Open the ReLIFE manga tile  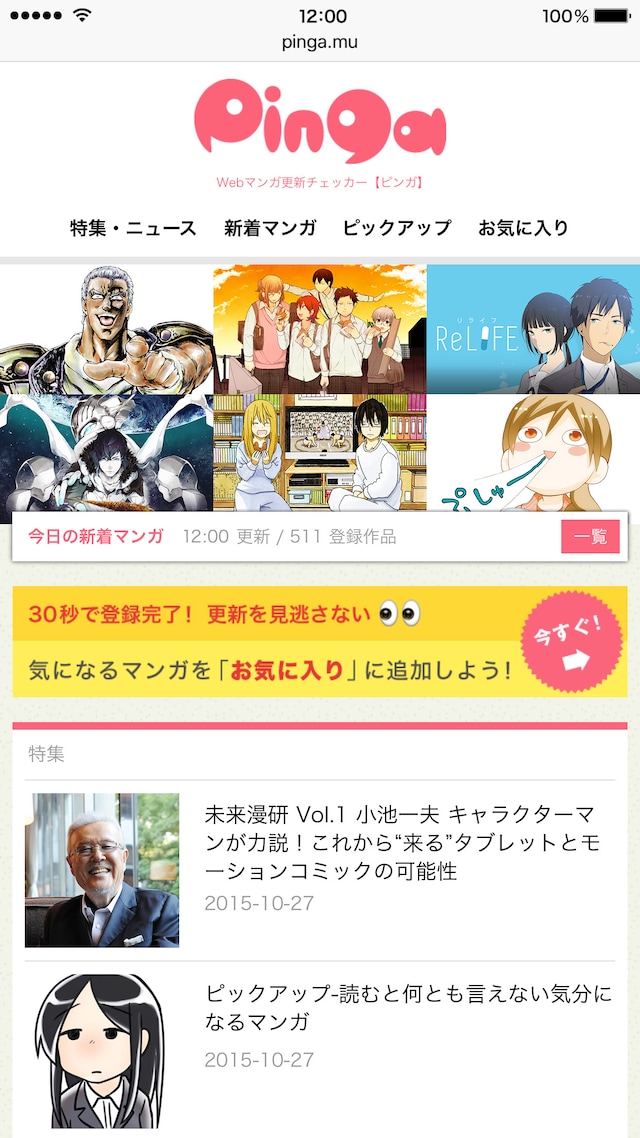tap(533, 329)
